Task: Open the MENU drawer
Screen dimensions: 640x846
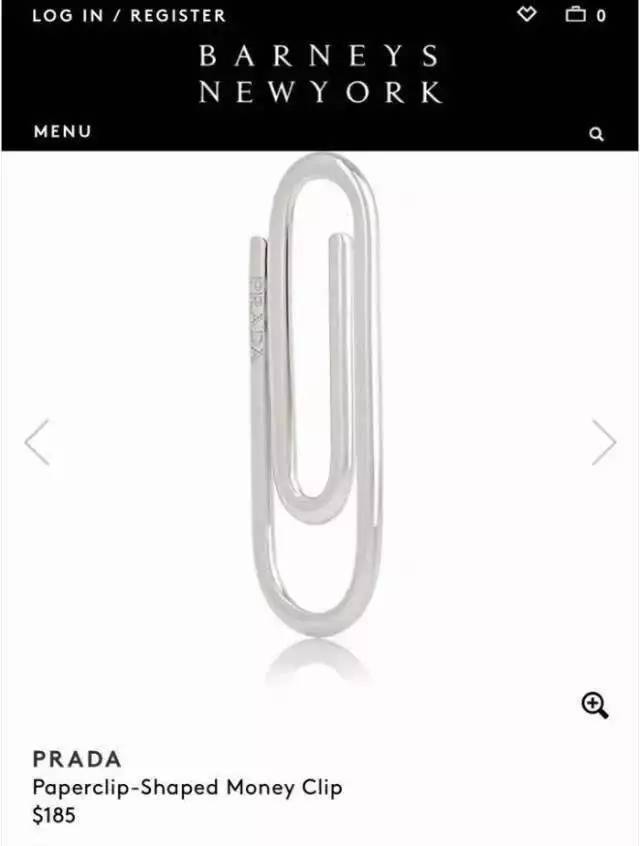Action: 62,132
